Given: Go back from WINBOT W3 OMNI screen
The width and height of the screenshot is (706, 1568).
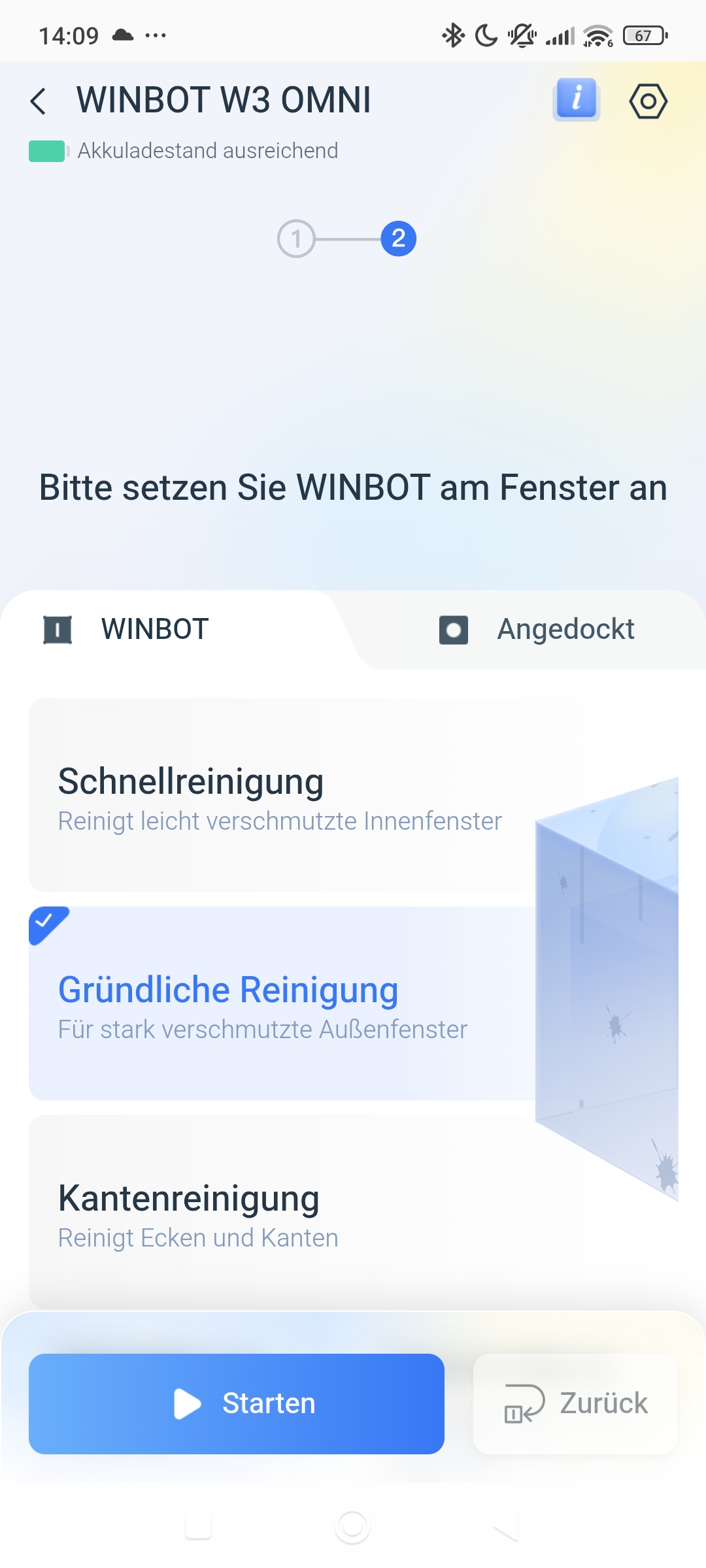Looking at the screenshot, I should point(39,101).
